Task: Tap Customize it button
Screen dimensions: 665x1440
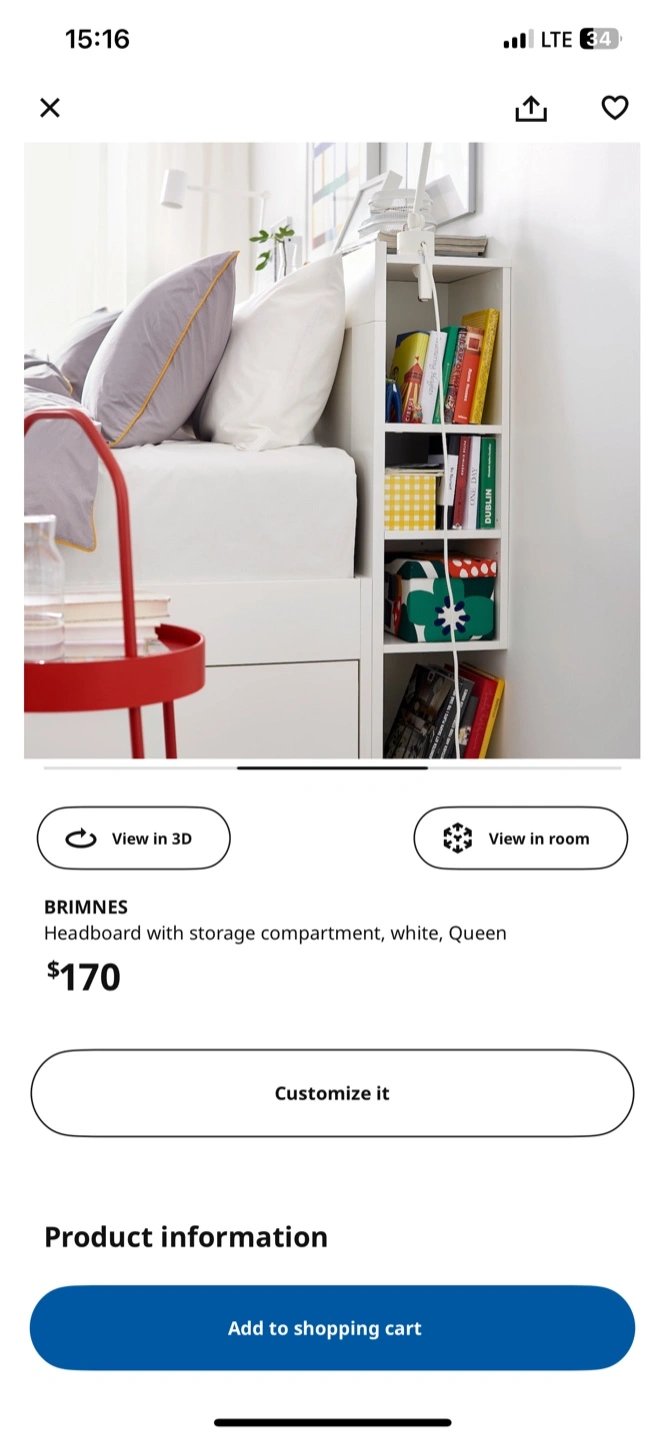Action: click(x=332, y=1093)
